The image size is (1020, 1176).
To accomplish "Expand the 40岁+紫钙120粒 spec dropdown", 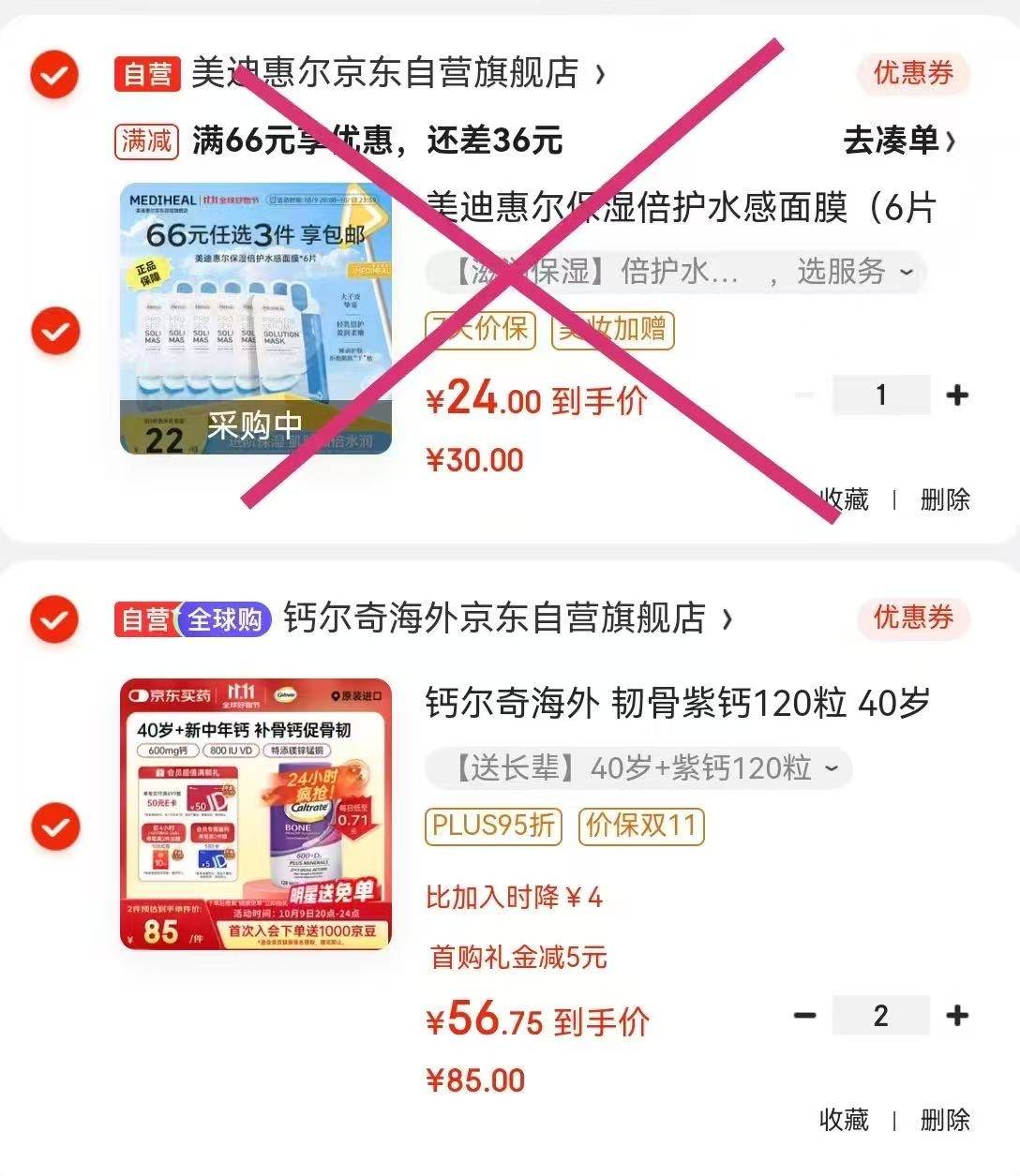I will coord(637,768).
